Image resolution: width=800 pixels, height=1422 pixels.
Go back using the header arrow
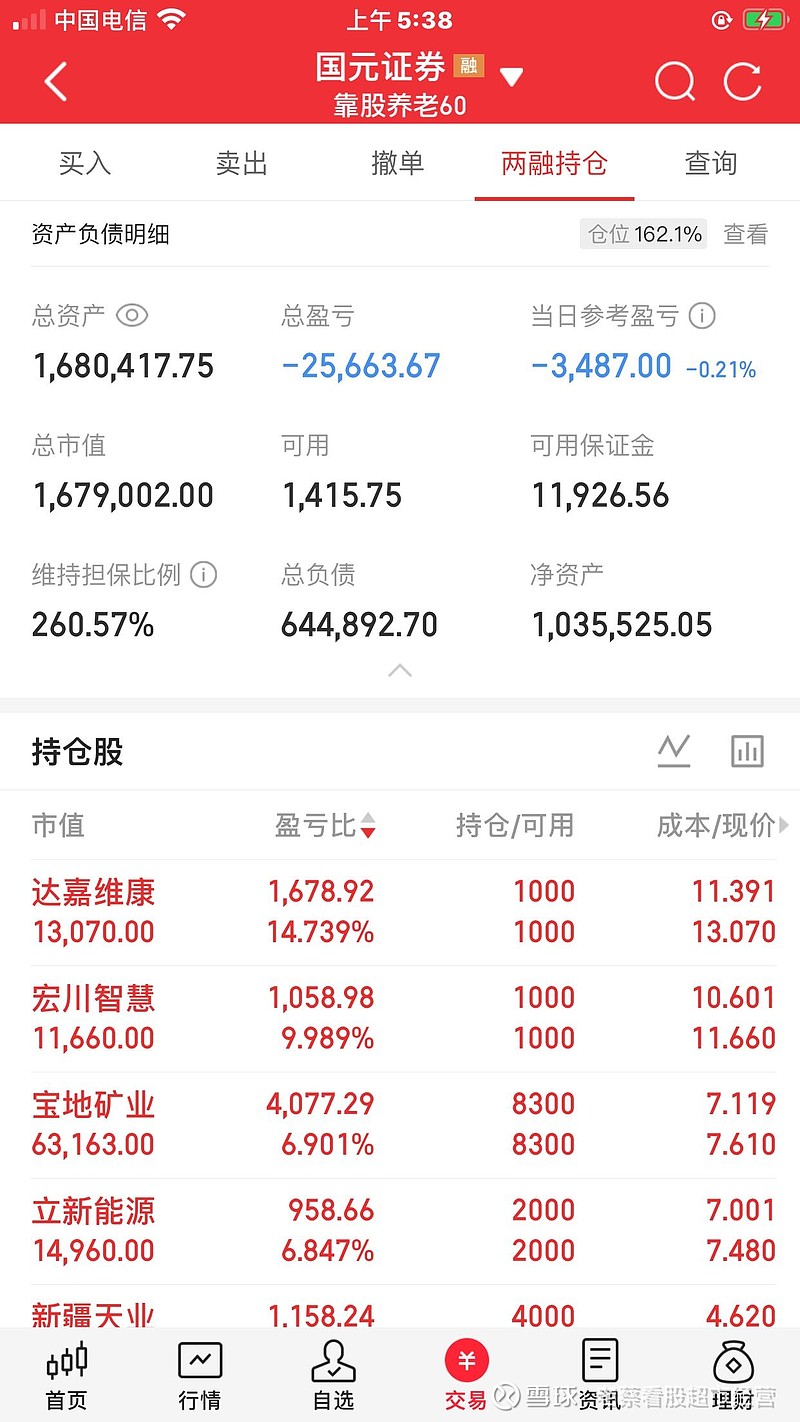point(56,82)
